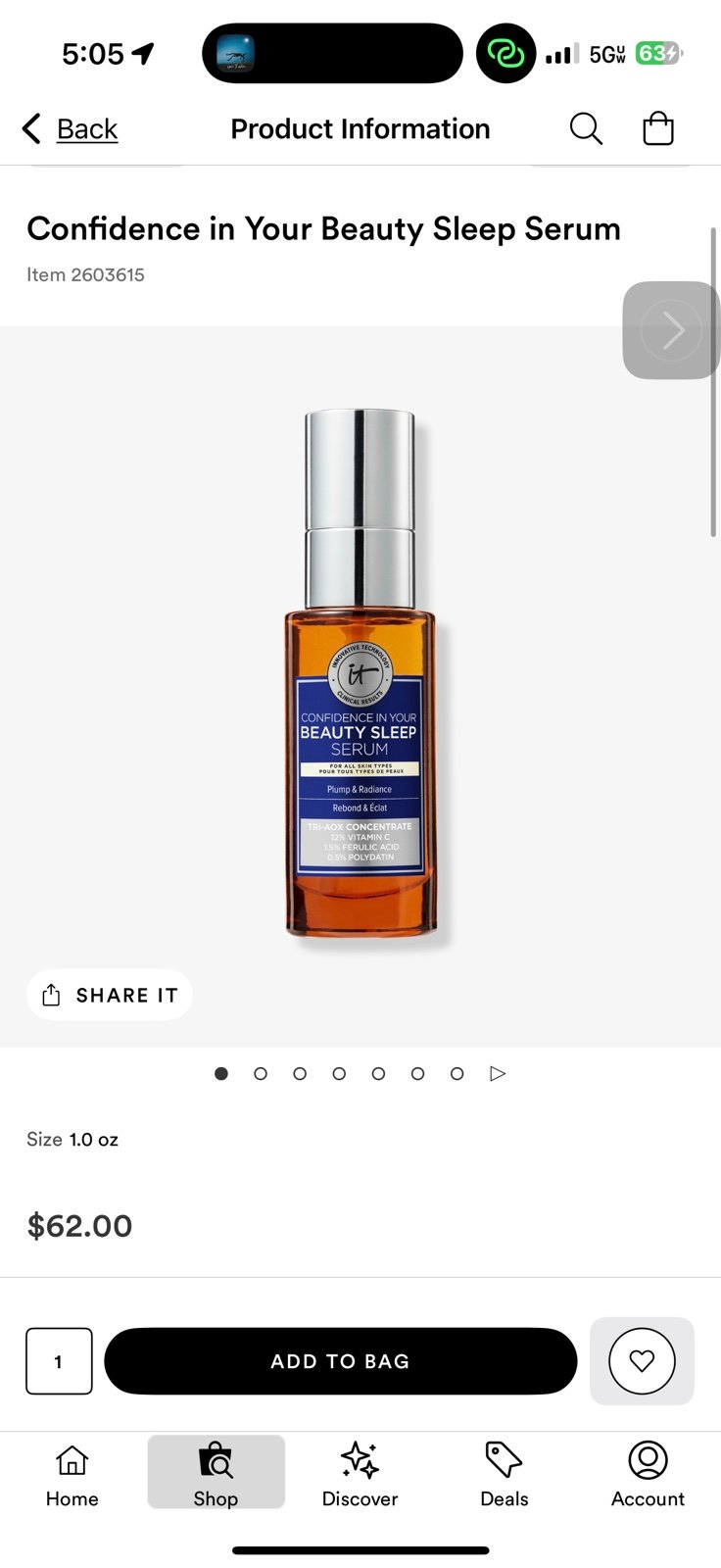Screen dimensions: 721x1568
Task: Go back using the Back link
Action: point(70,128)
